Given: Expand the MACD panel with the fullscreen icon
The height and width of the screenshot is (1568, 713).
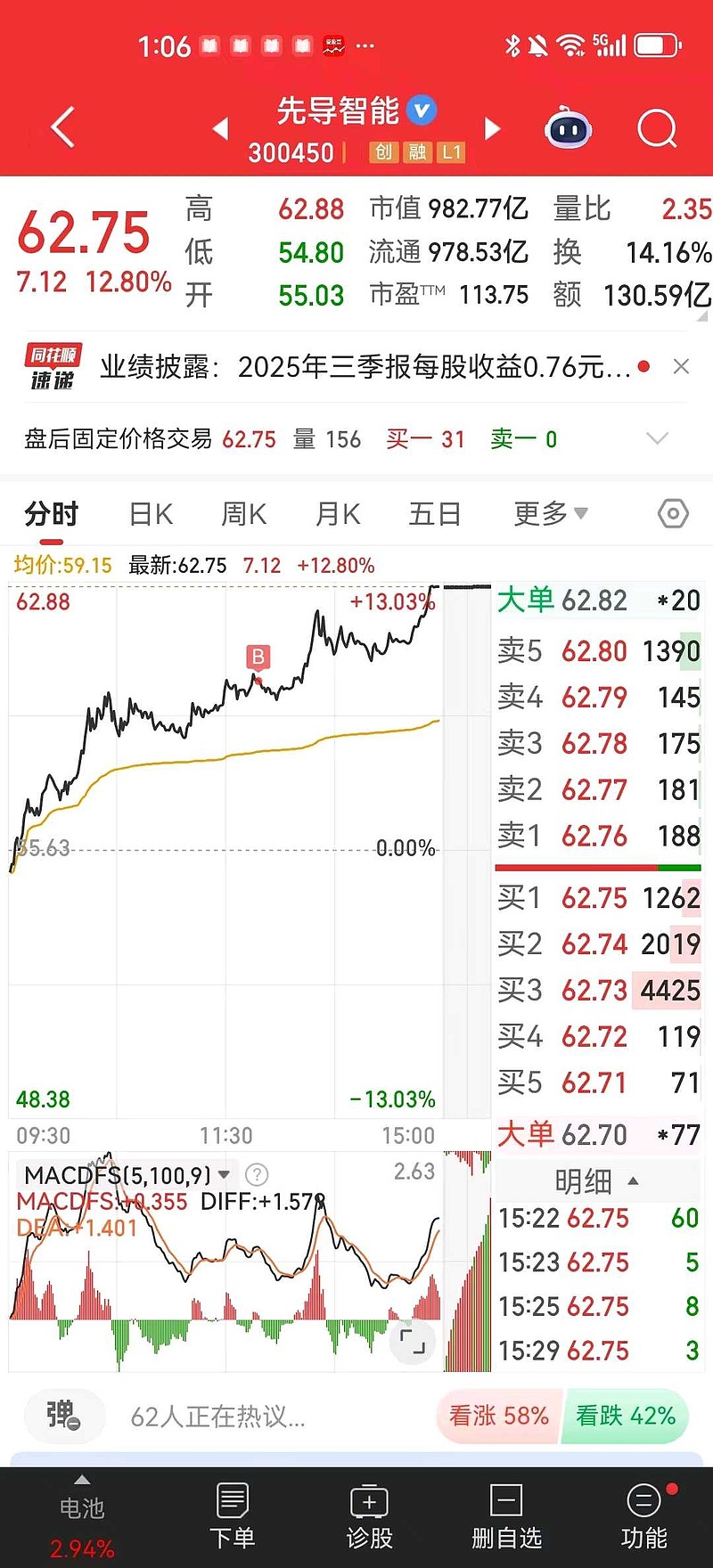Looking at the screenshot, I should [412, 1342].
